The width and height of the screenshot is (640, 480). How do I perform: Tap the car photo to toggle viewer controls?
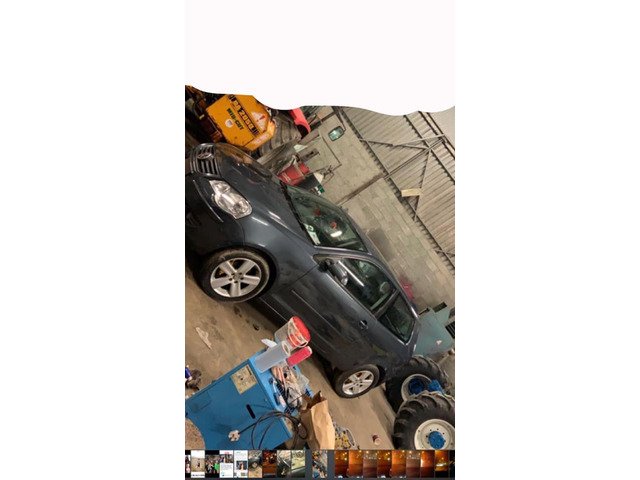click(320, 270)
